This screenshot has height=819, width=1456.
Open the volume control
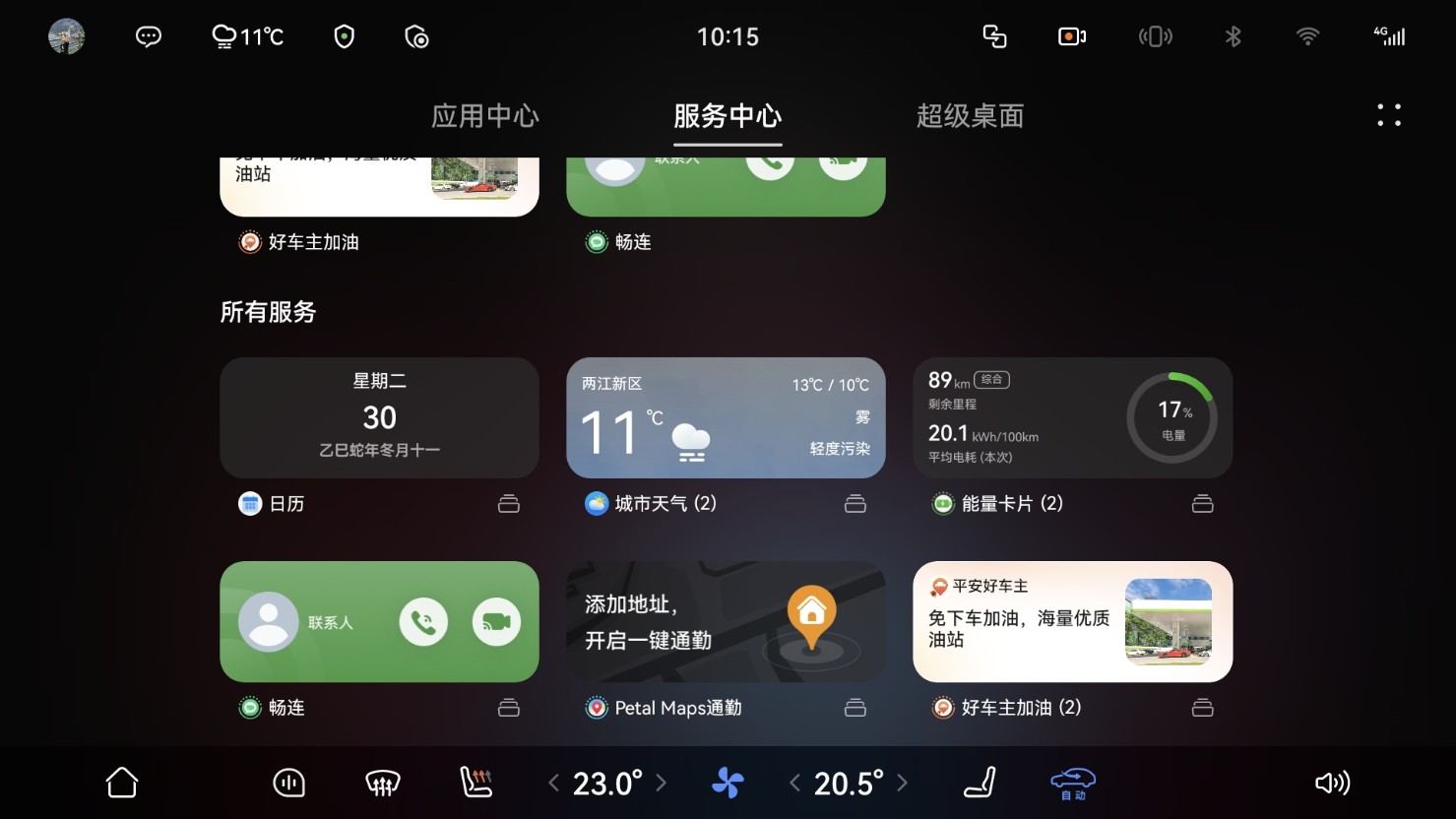(1332, 784)
